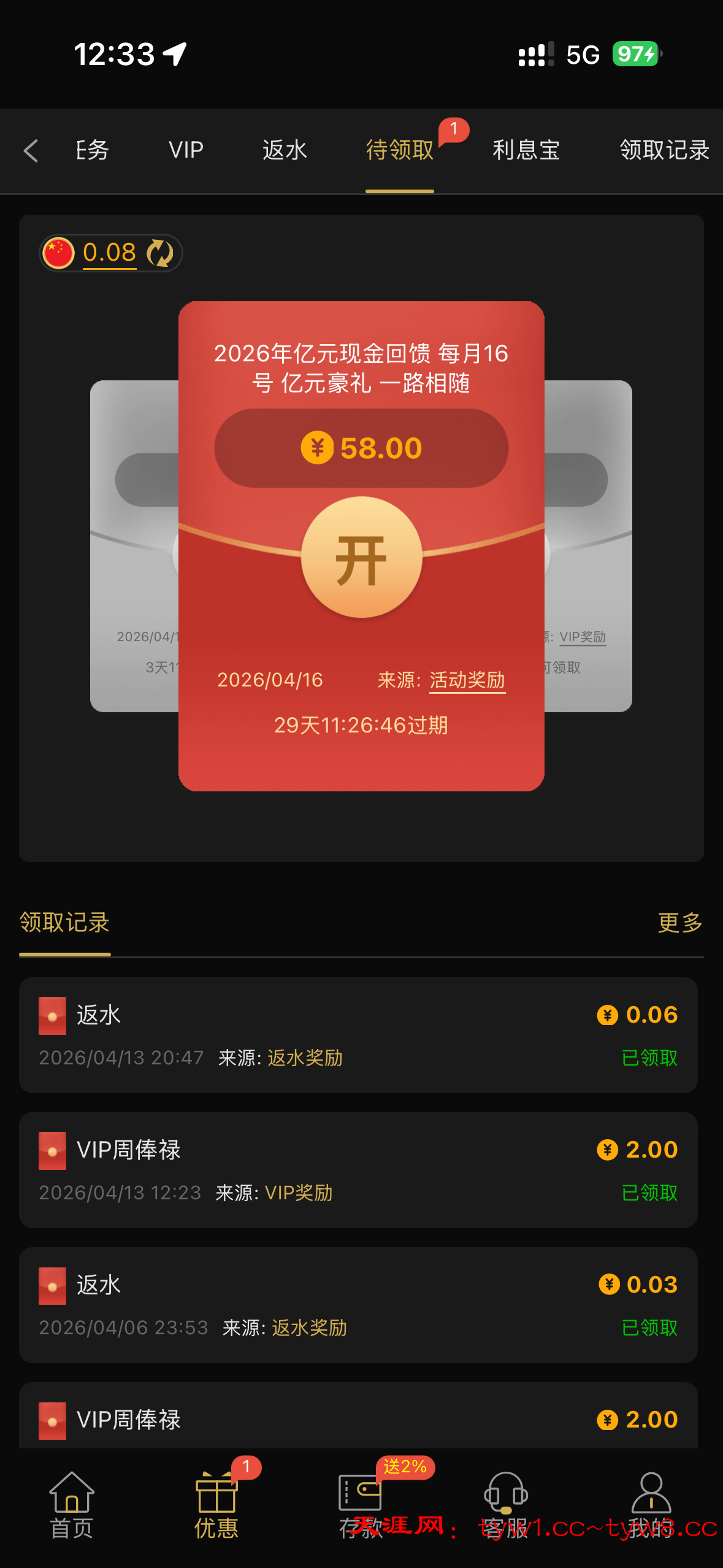Screen dimensions: 723x1568
Task: Tap the 开 button to open red envelope
Action: (361, 558)
